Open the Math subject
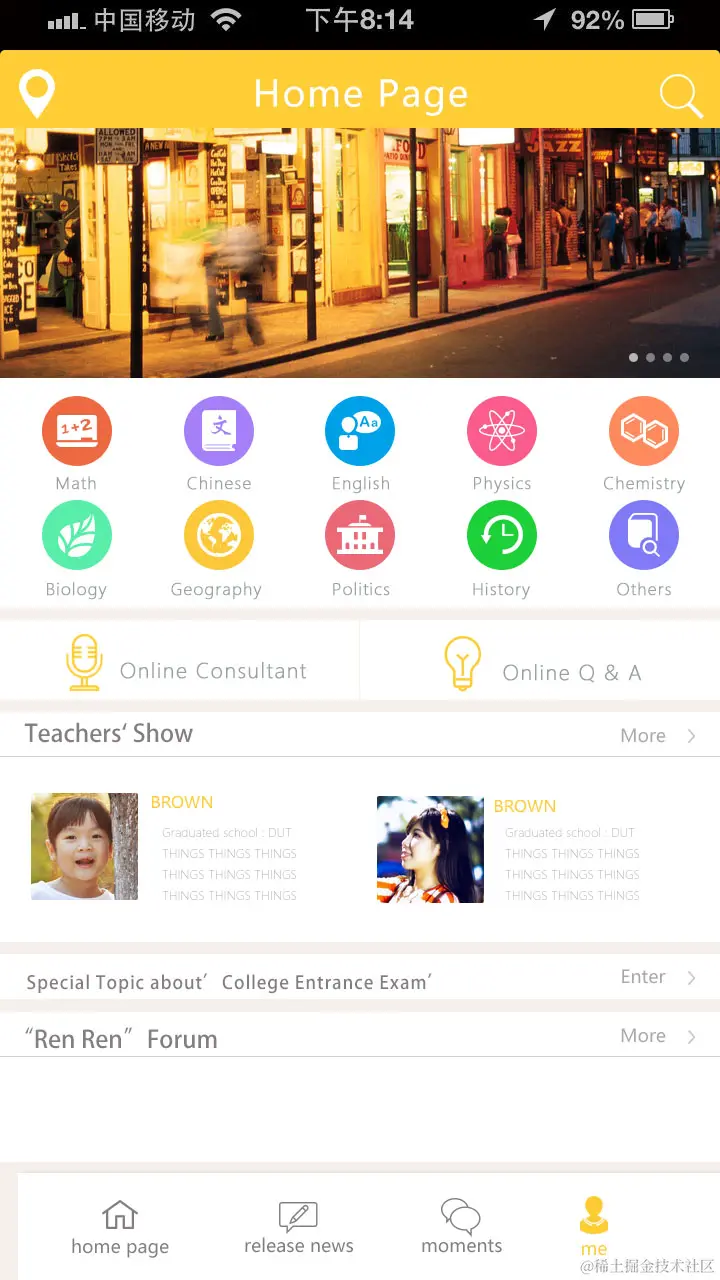Screen dimensions: 720x1280 (76, 432)
